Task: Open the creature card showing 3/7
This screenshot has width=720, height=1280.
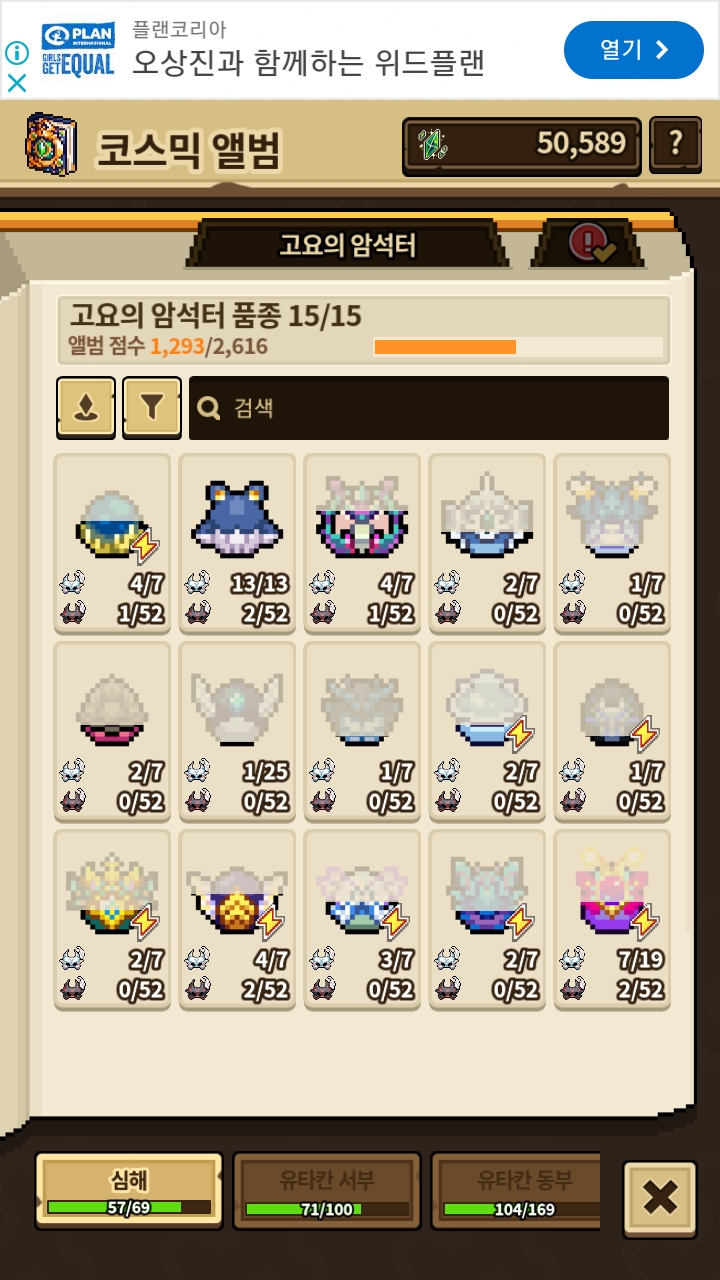Action: [x=362, y=918]
